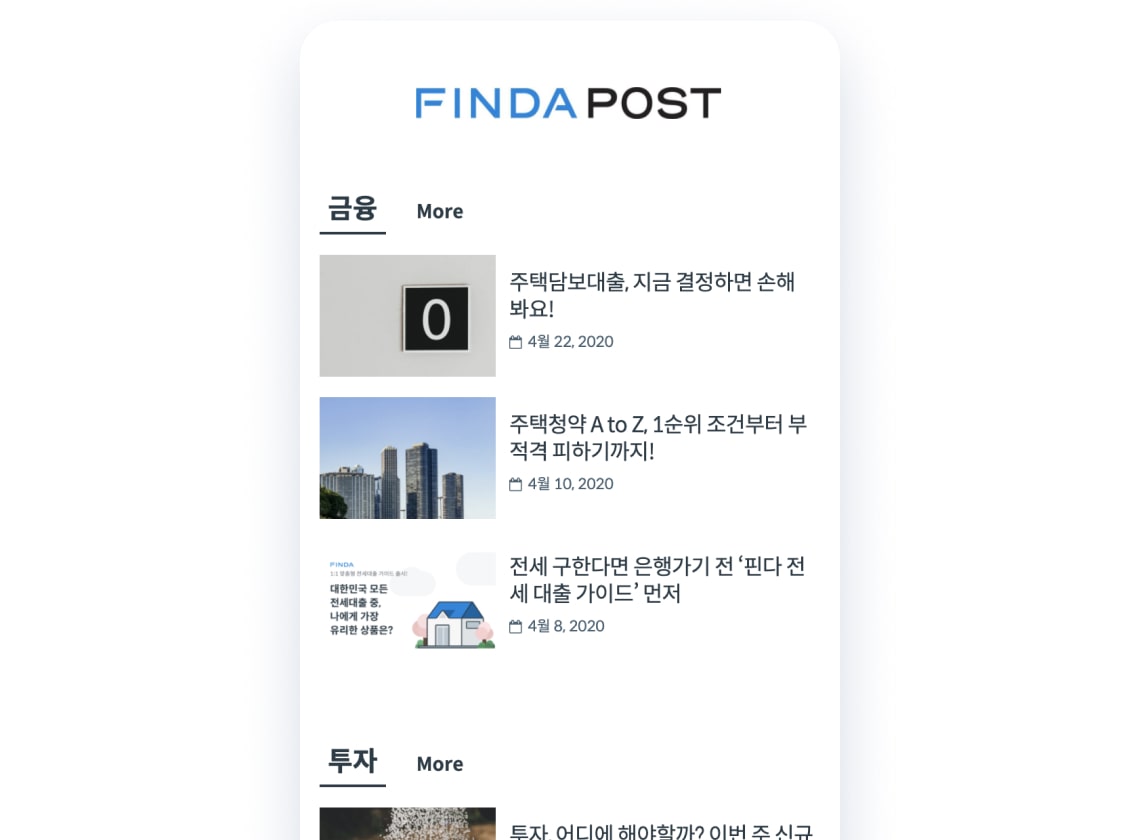This screenshot has width=1140, height=840.
Task: Open the 주택담보대출 article
Action: click(651, 295)
